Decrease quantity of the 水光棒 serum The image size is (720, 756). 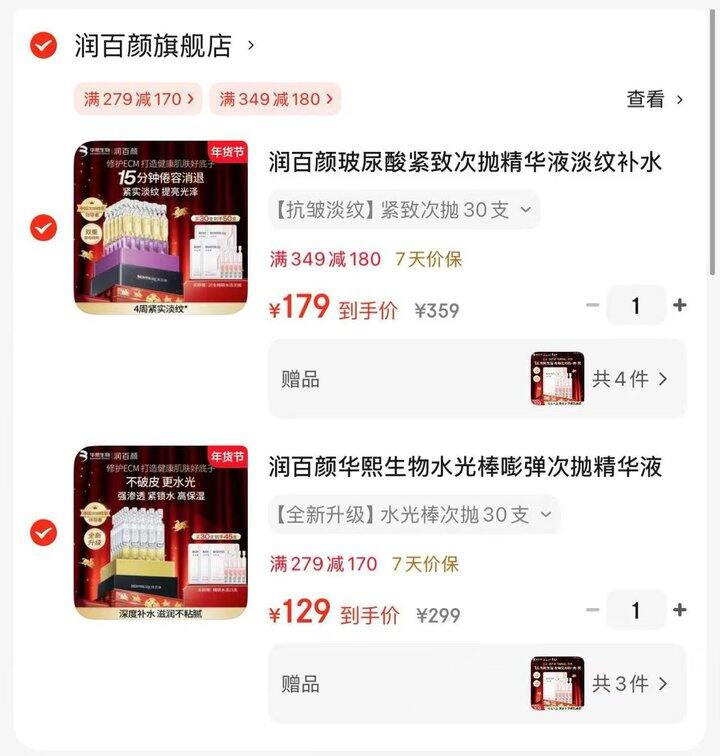592,611
